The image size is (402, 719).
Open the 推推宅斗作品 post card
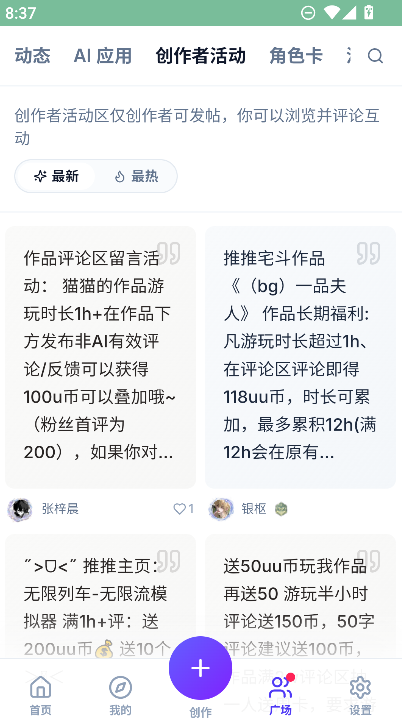300,357
